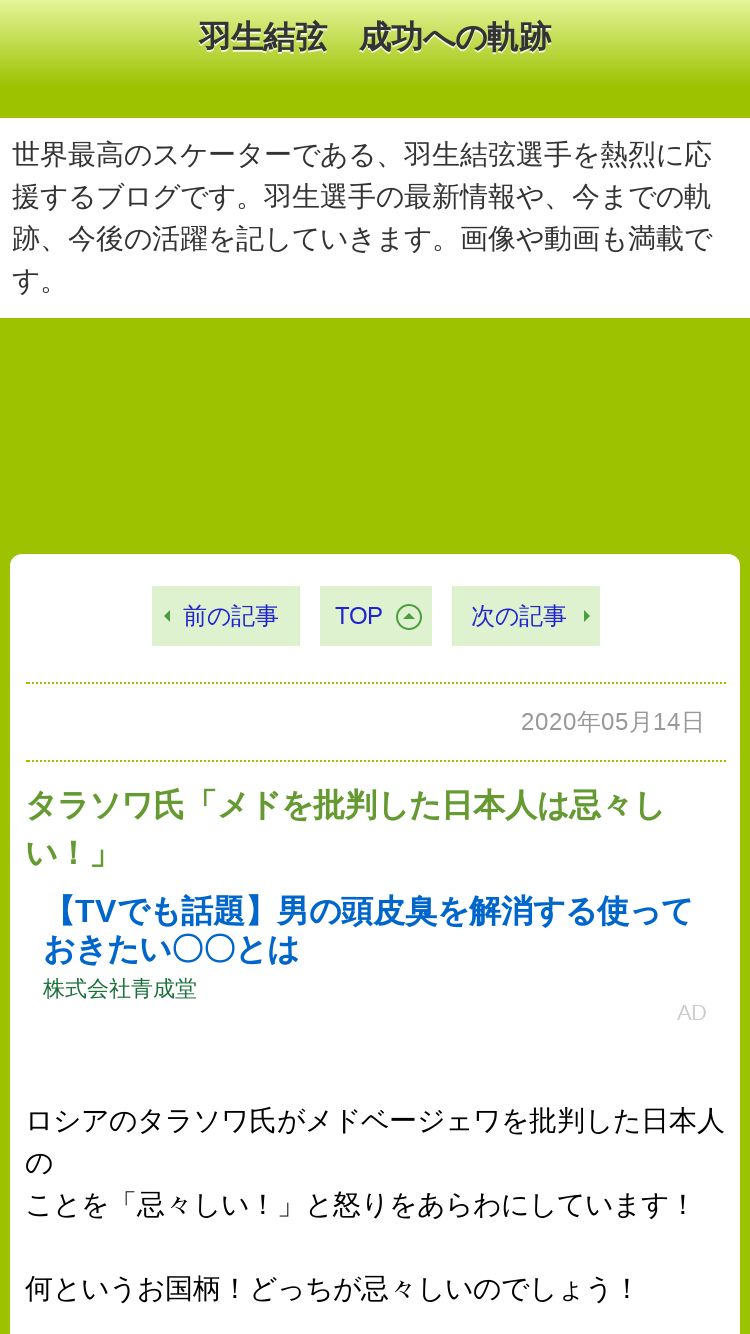750x1334 pixels.
Task: Open the 株式会社青成堂 advertiser link
Action: point(120,989)
